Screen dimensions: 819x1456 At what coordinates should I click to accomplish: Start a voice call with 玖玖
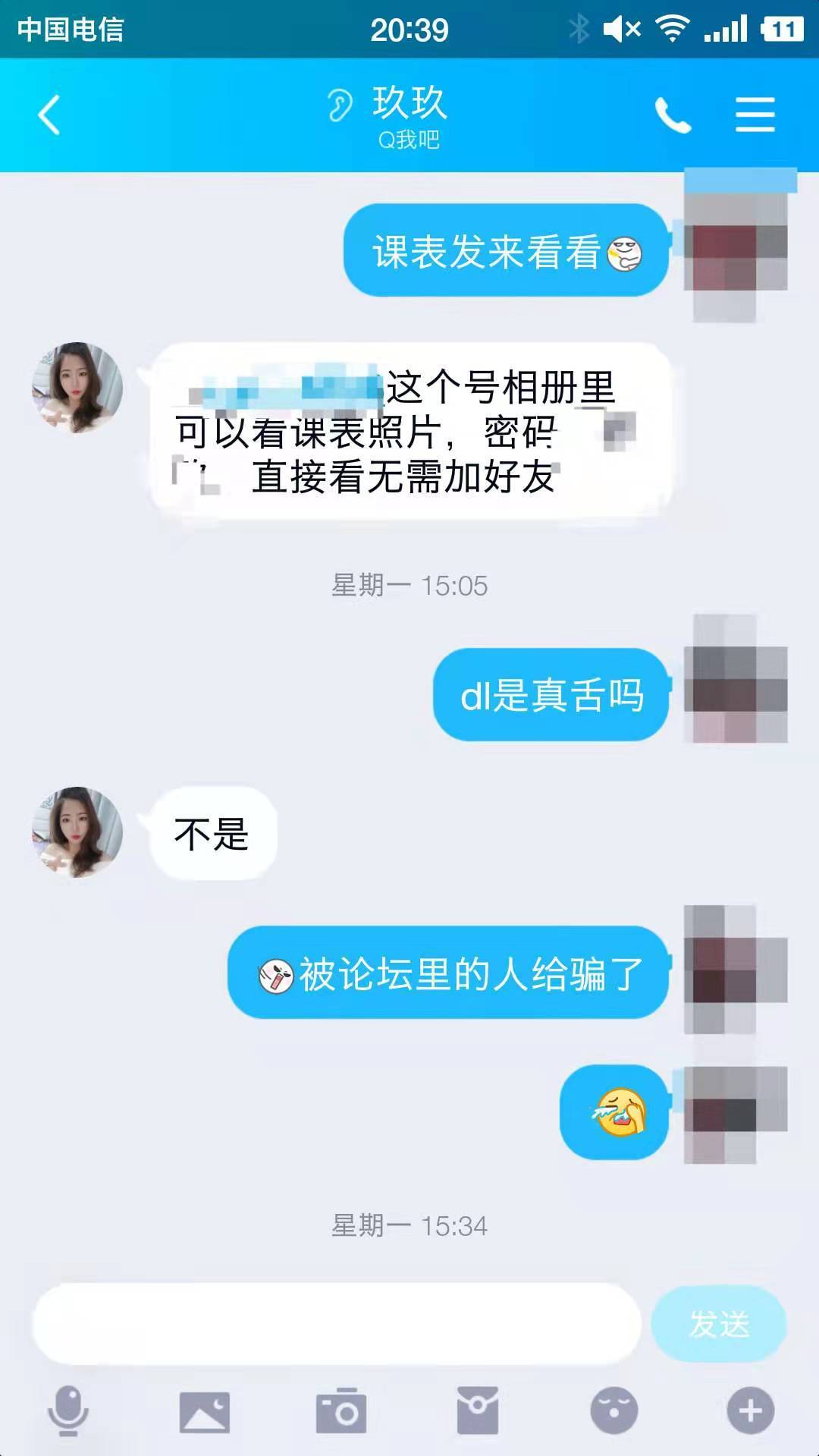pyautogui.click(x=673, y=115)
